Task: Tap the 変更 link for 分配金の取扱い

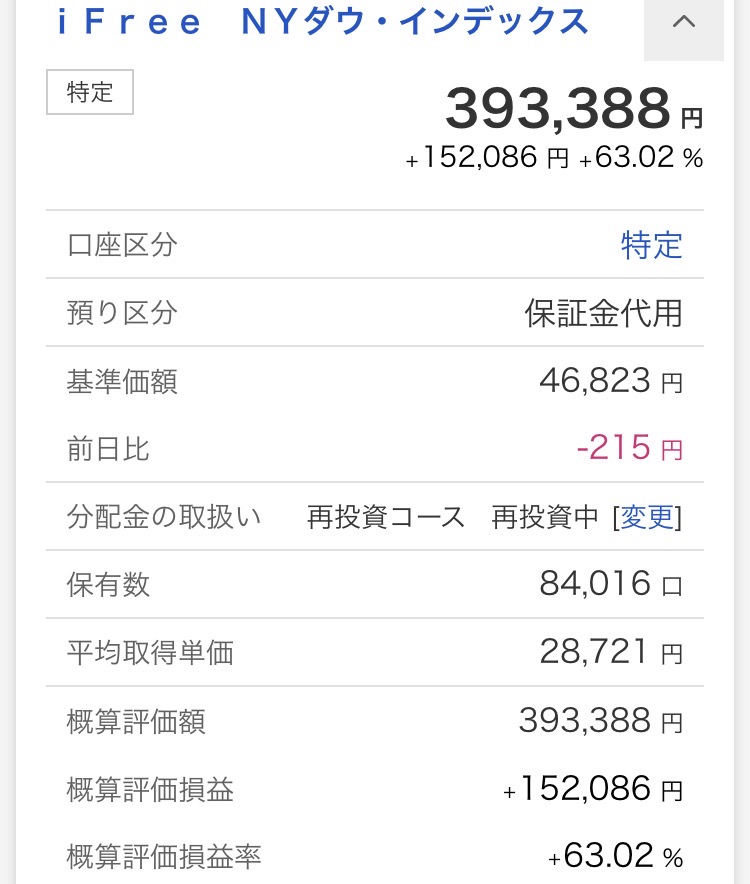Action: [x=648, y=517]
